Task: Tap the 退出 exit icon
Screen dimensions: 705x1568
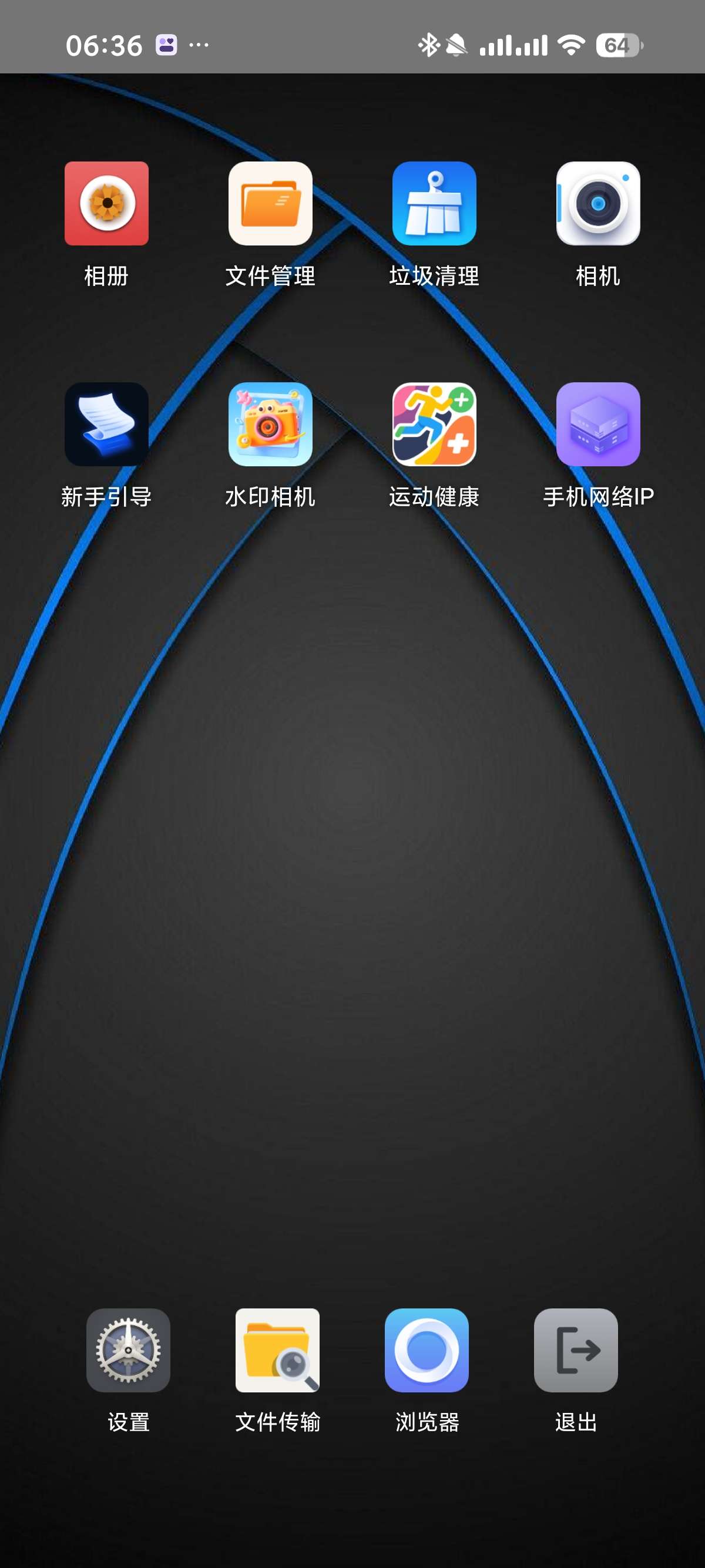Action: click(576, 1350)
